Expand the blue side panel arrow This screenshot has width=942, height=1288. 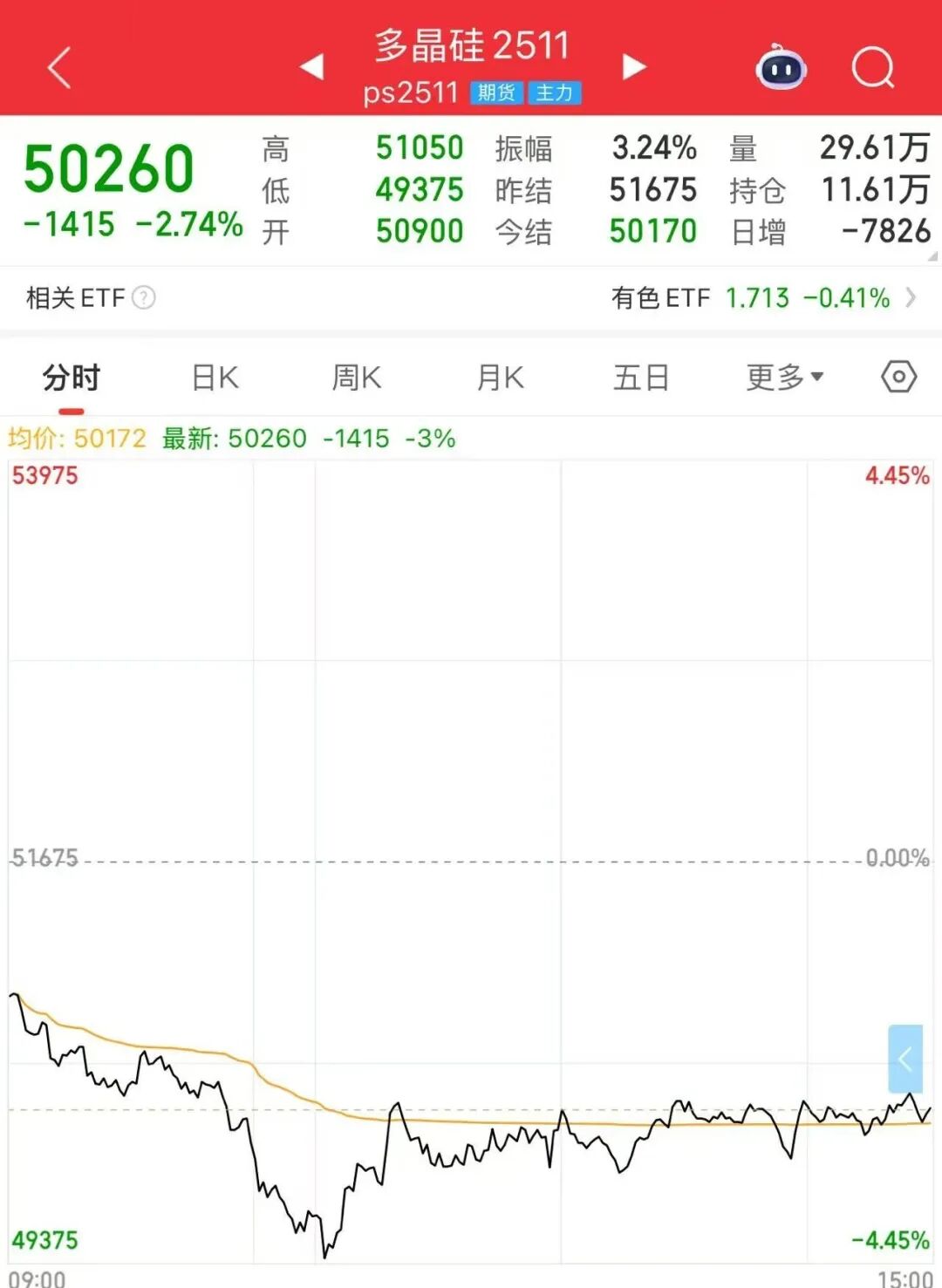point(905,1060)
